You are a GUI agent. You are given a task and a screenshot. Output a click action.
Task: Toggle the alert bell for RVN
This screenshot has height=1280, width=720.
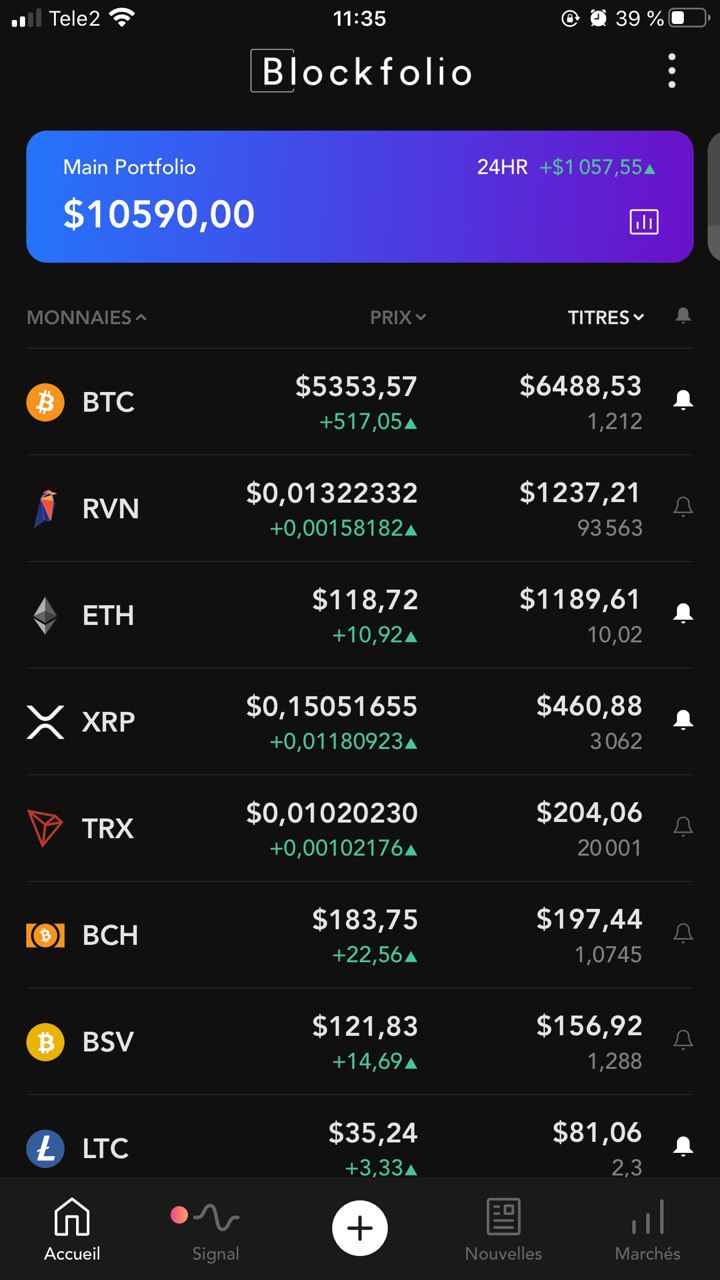683,508
